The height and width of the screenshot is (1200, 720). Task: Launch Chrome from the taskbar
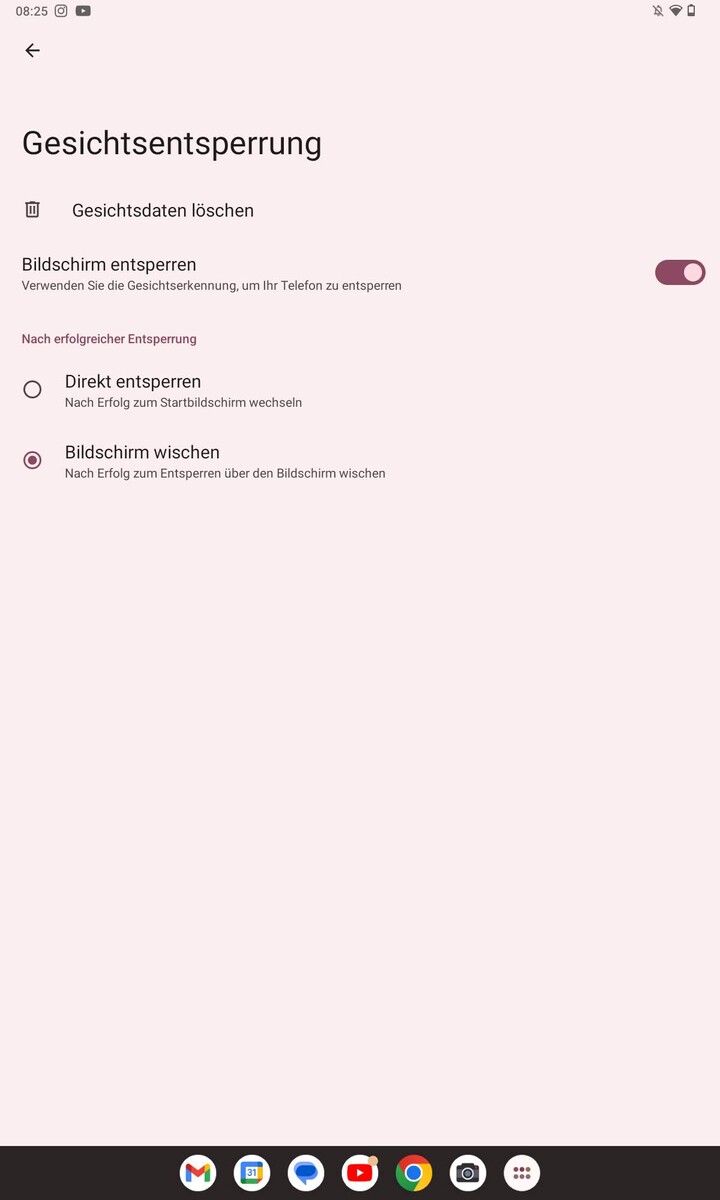coord(414,1173)
